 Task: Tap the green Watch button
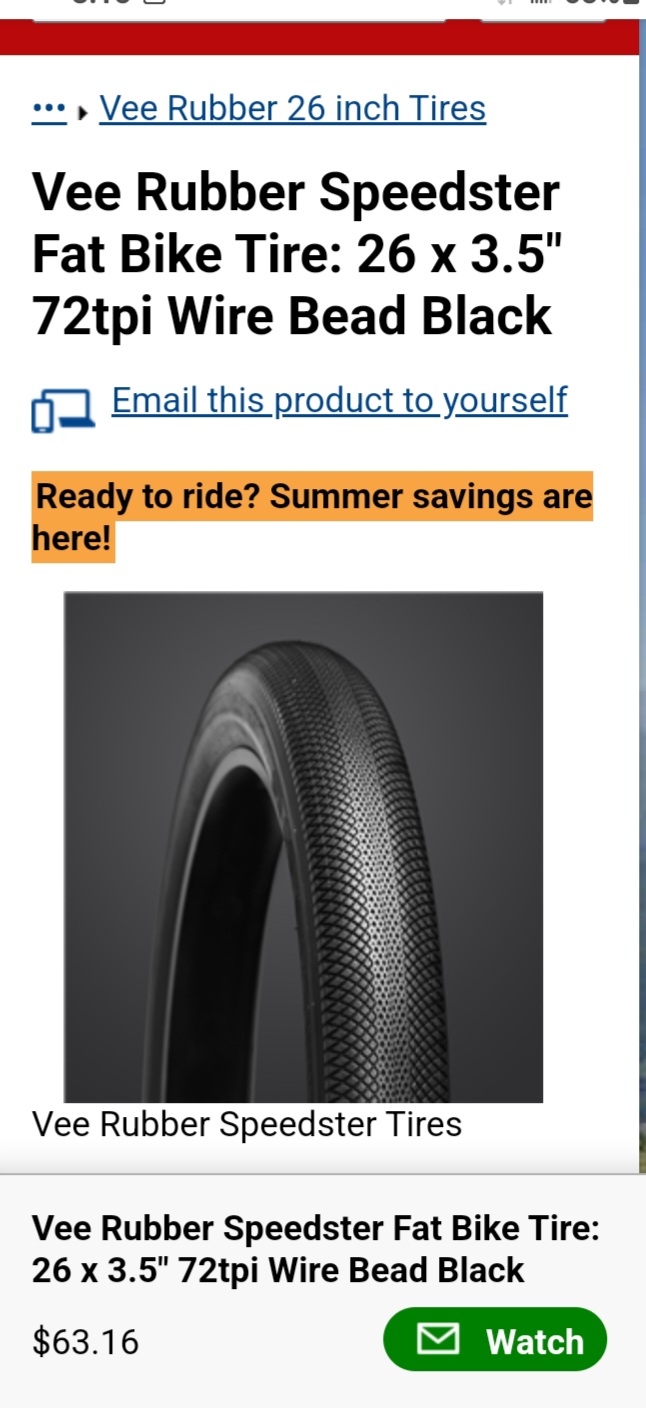click(495, 1339)
